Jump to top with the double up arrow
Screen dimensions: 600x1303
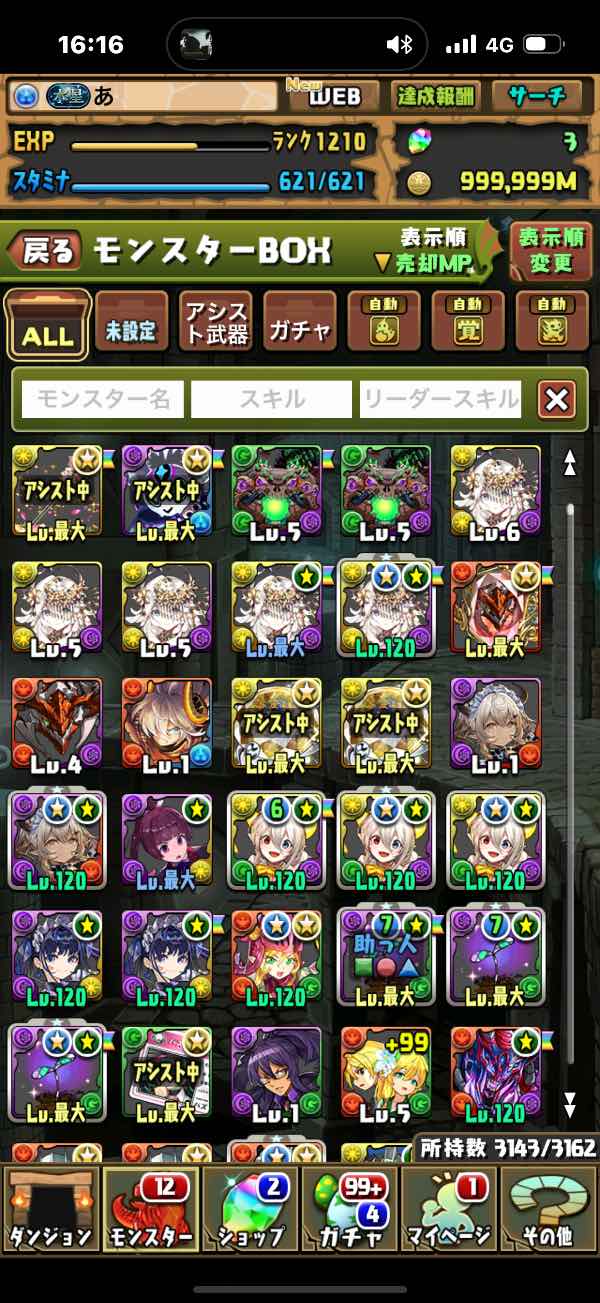coord(571,462)
